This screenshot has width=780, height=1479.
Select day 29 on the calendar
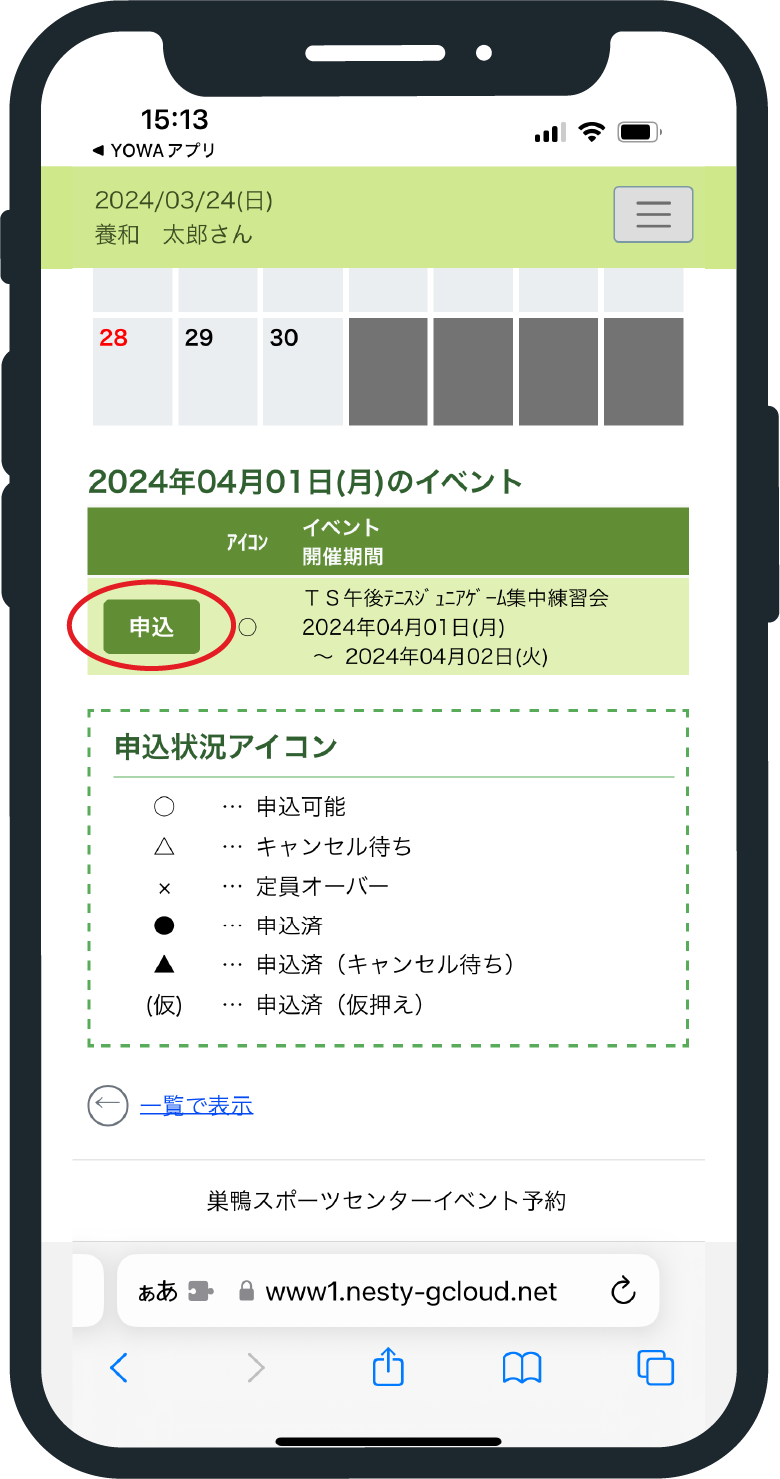(x=218, y=371)
